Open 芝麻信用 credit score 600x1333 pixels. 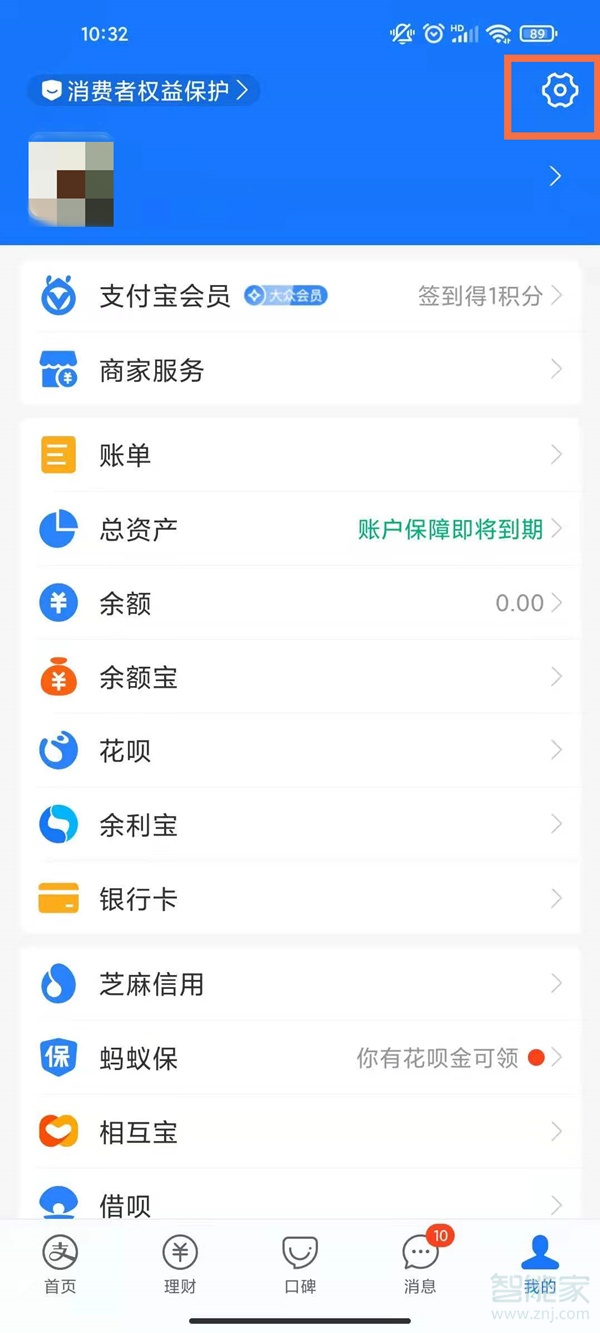click(x=300, y=984)
